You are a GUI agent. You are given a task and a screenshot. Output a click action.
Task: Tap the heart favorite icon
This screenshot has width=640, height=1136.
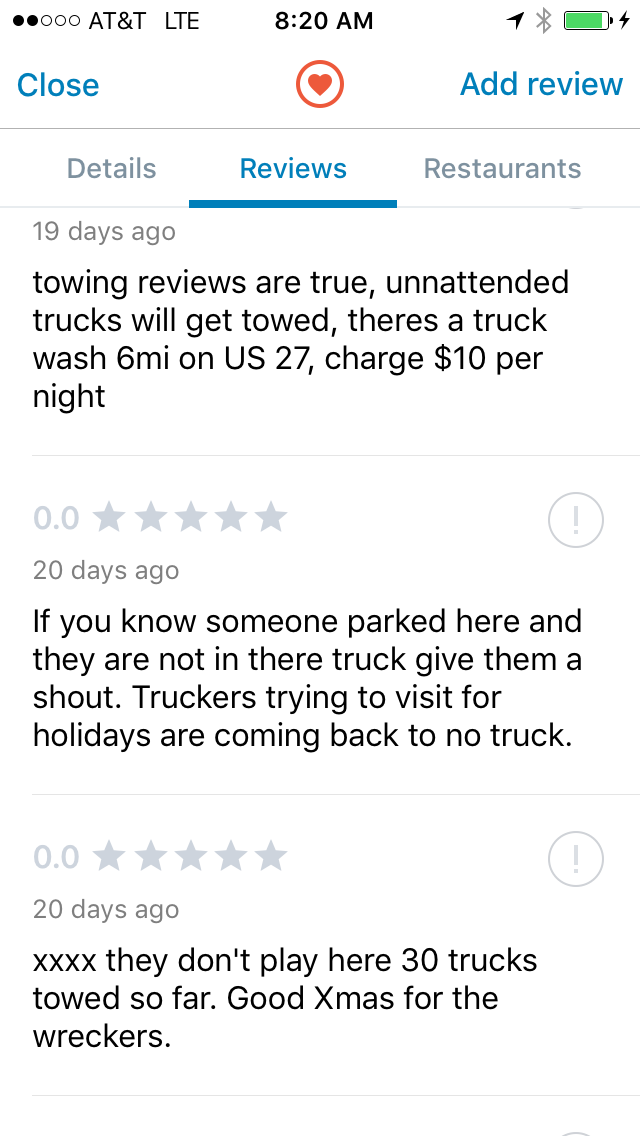tap(320, 85)
